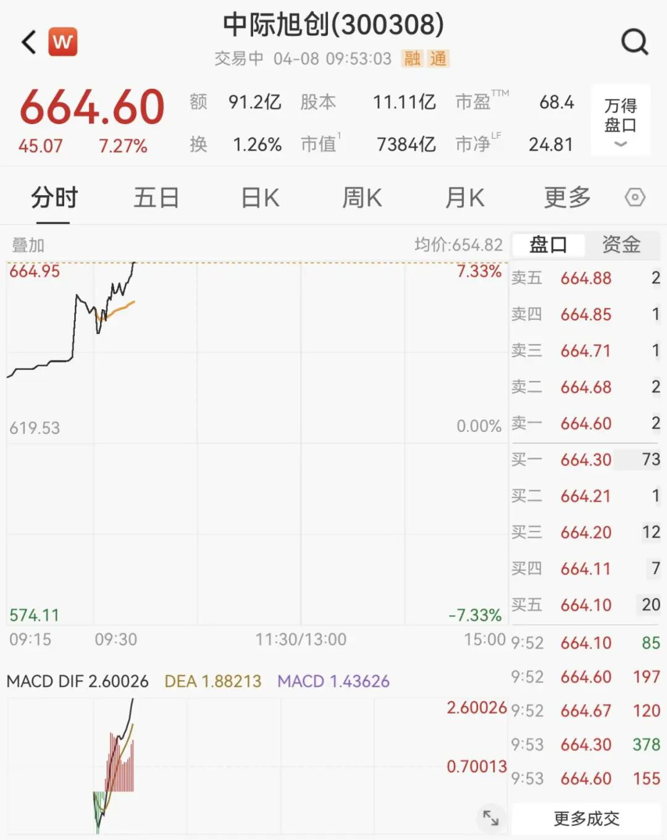Open chart settings hexagon icon

coord(635,198)
